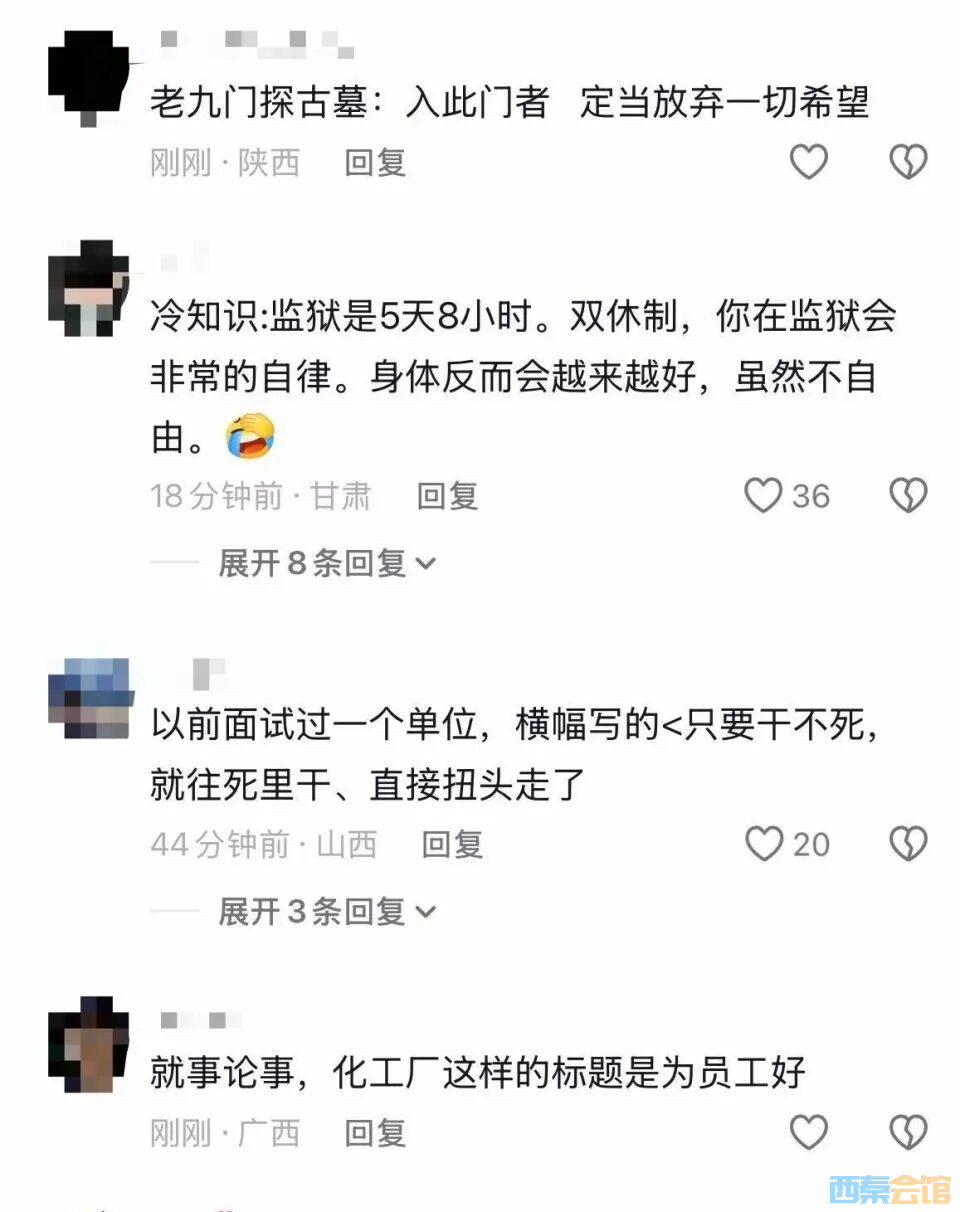Reply to the 就事论事 comment
Image resolution: width=960 pixels, height=1212 pixels.
point(375,1133)
